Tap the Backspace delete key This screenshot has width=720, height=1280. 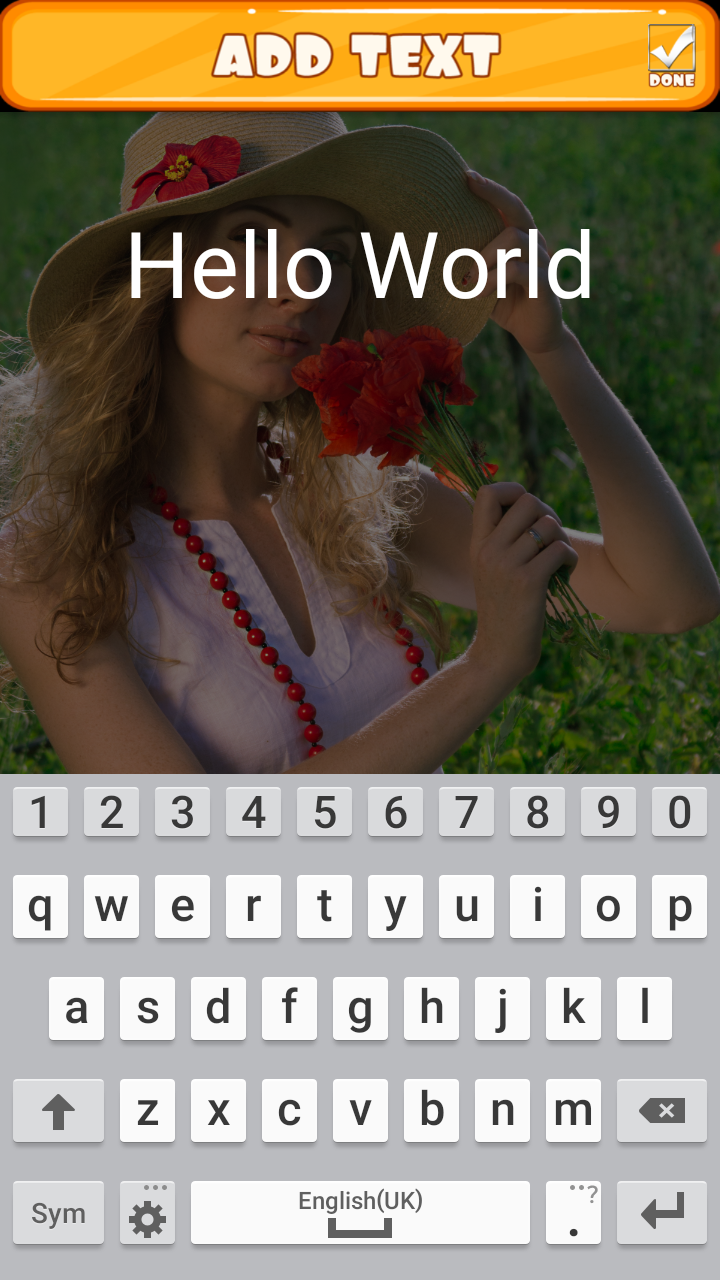661,1110
